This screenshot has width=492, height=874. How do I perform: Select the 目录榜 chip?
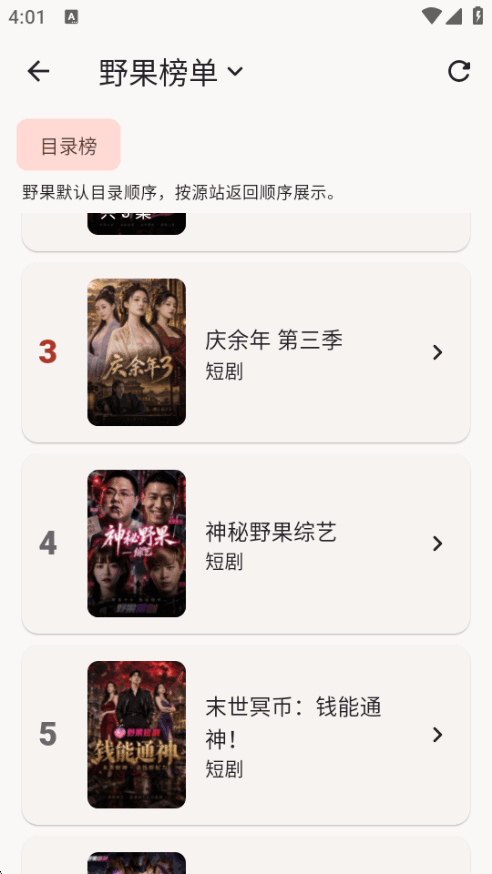point(69,144)
